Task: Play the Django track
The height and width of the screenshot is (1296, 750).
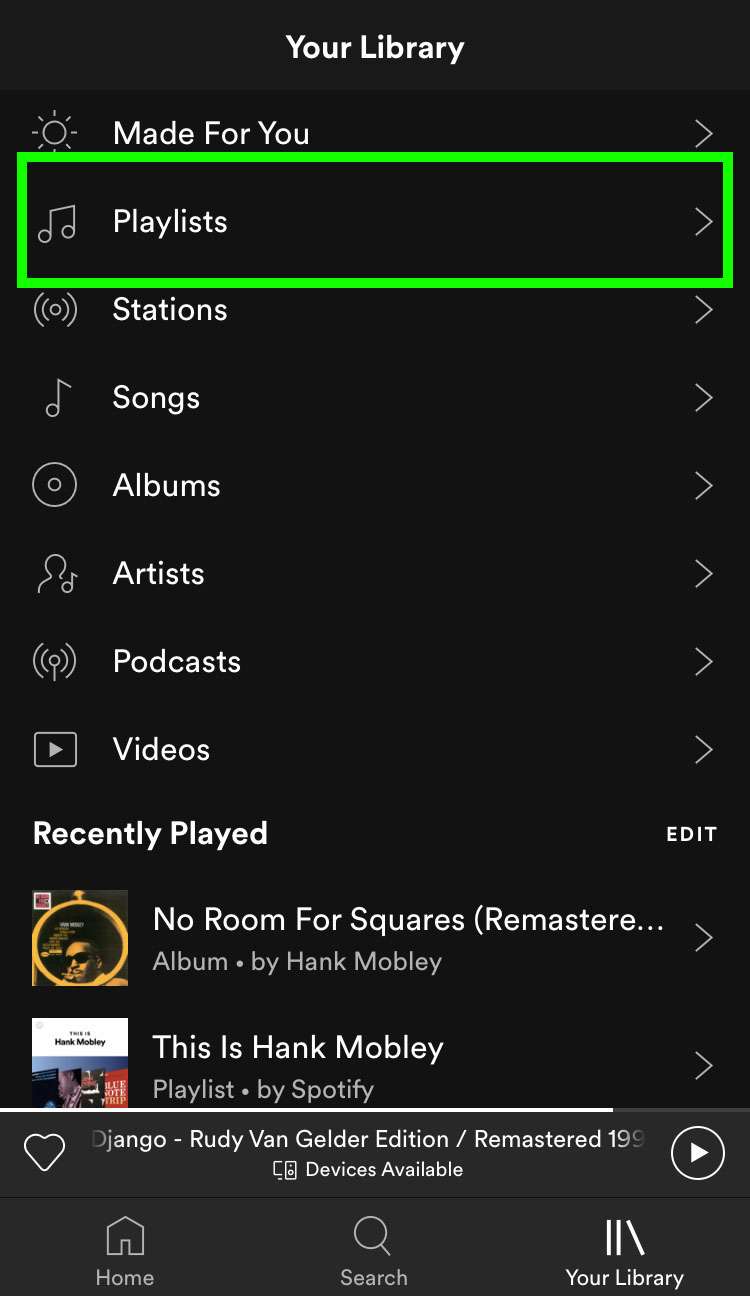Action: click(697, 1153)
